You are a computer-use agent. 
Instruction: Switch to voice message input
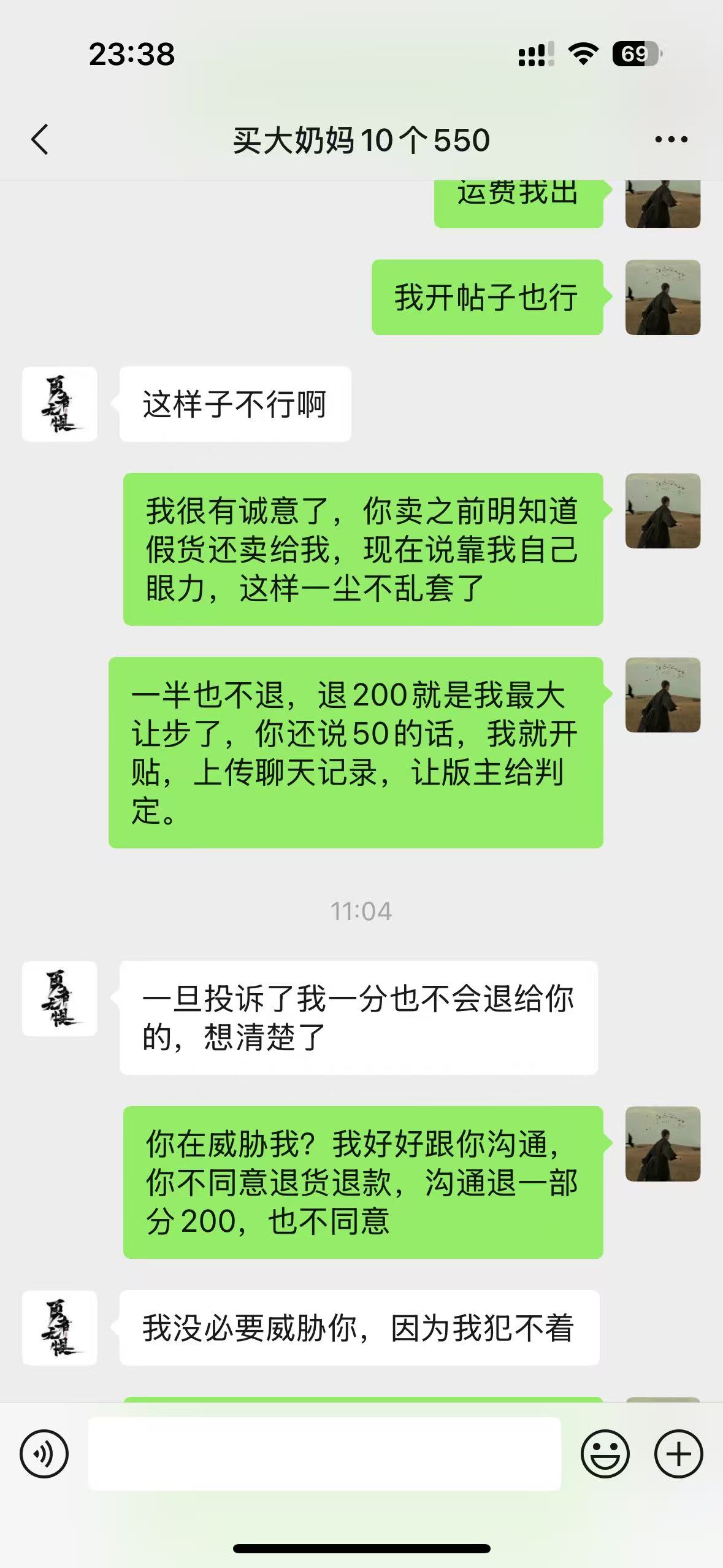(x=44, y=1454)
